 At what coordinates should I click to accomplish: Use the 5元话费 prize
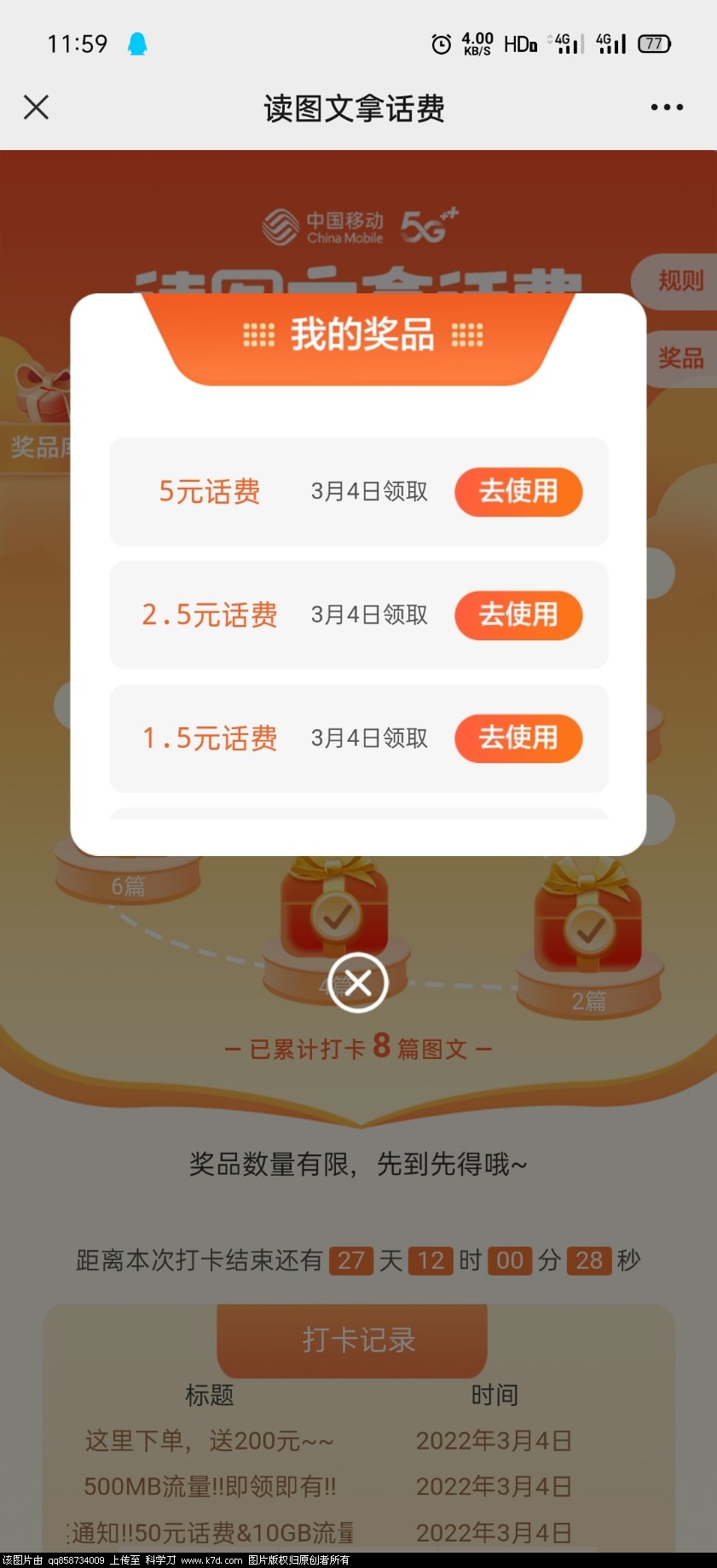point(518,492)
